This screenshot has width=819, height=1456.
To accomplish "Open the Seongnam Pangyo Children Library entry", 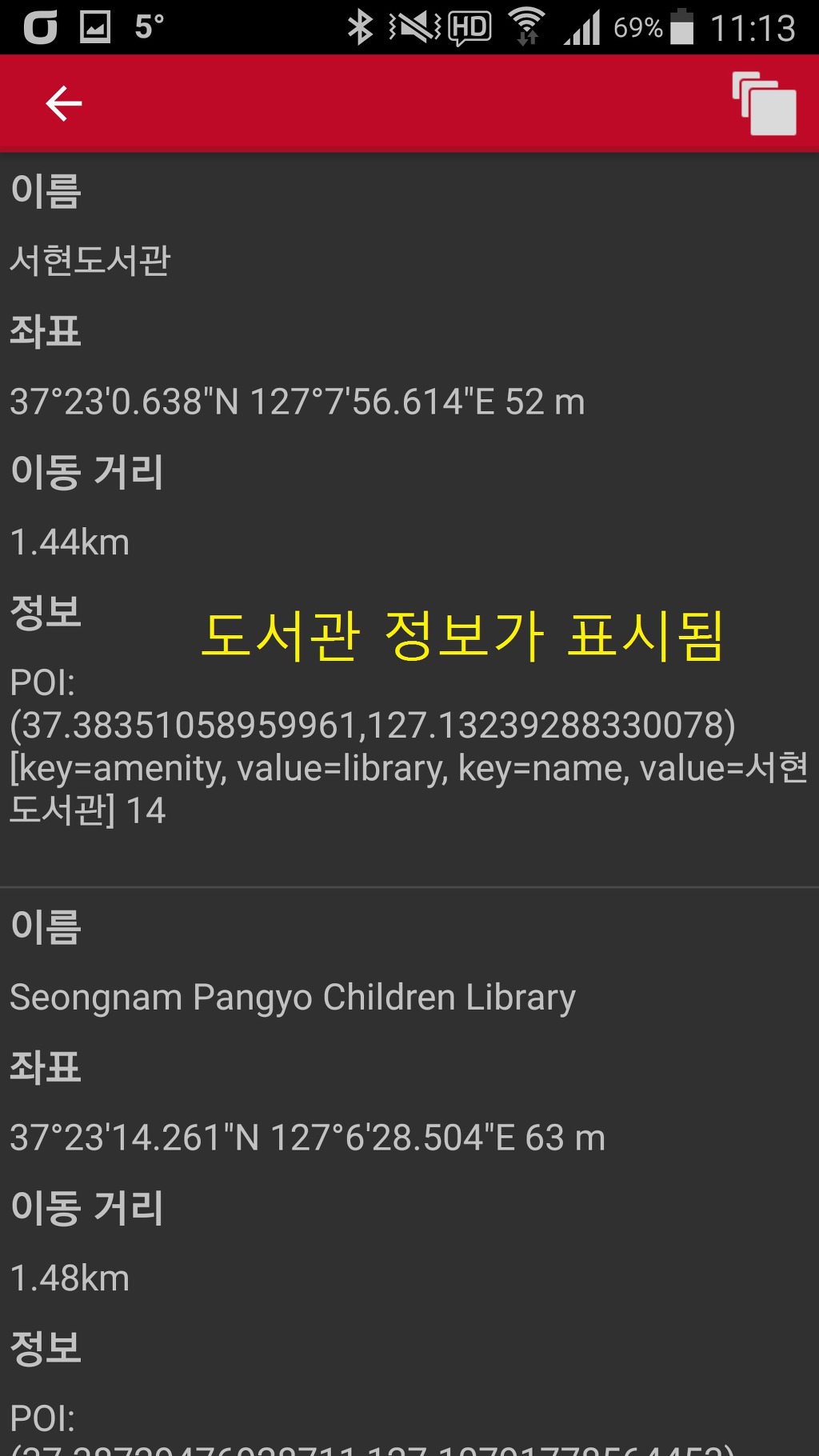I will (293, 998).
